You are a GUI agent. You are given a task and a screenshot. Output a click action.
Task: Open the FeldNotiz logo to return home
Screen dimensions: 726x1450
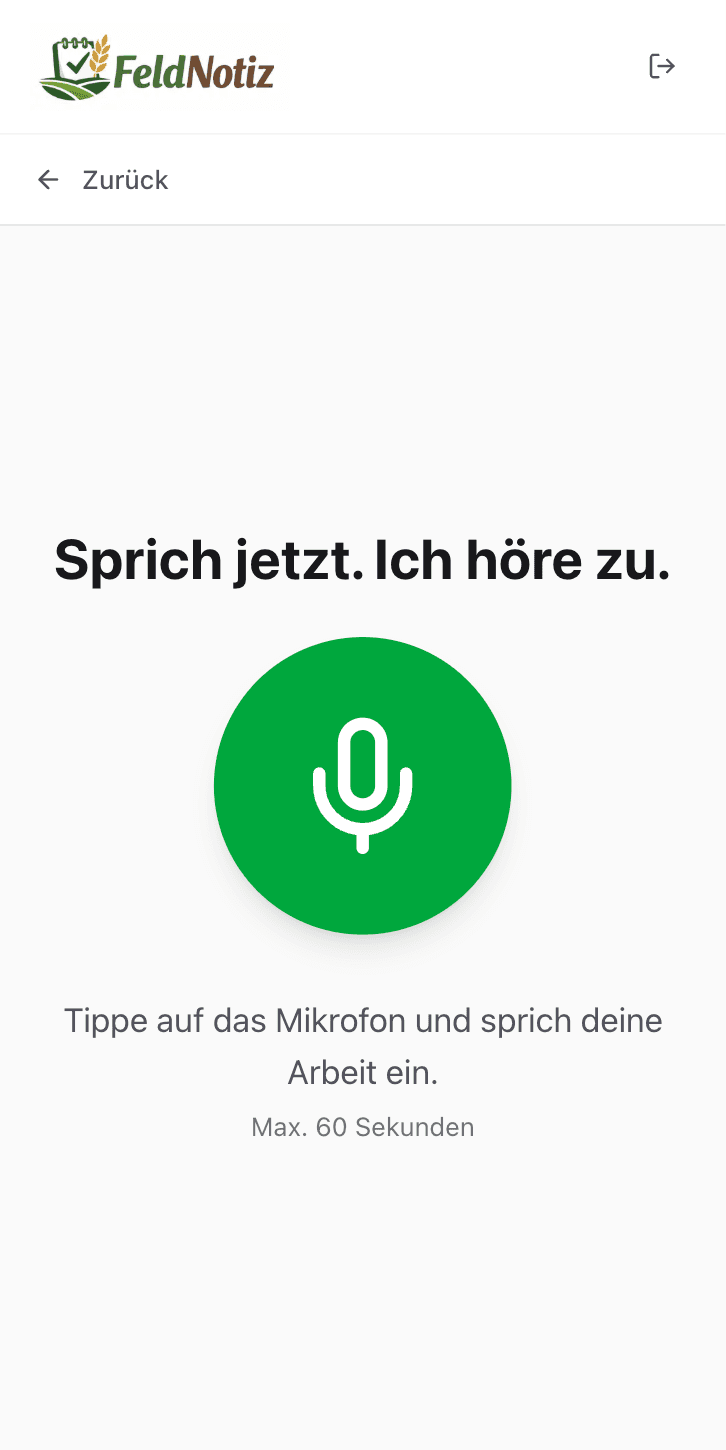pos(157,67)
